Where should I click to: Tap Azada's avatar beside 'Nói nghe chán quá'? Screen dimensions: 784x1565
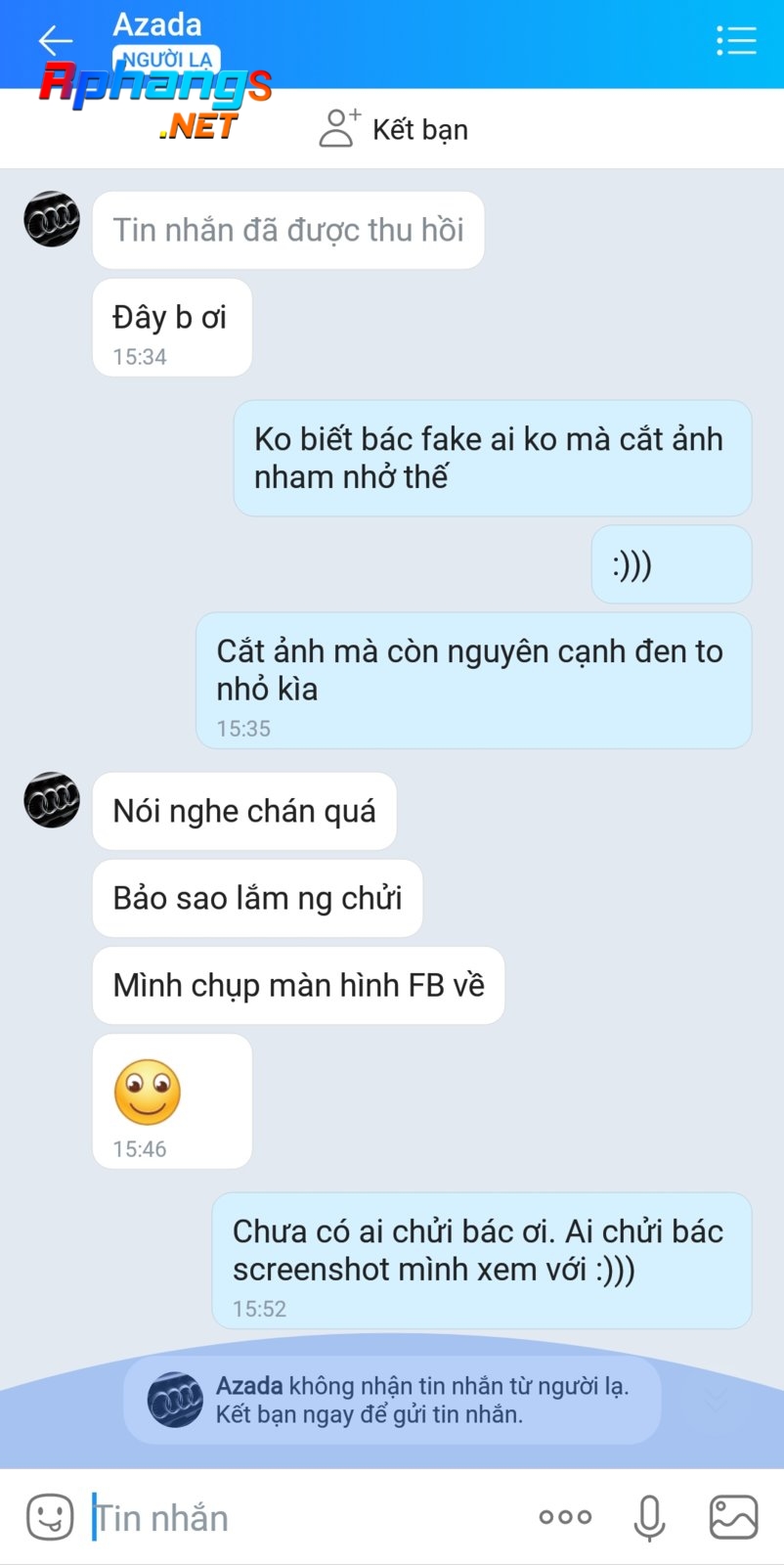[x=52, y=800]
